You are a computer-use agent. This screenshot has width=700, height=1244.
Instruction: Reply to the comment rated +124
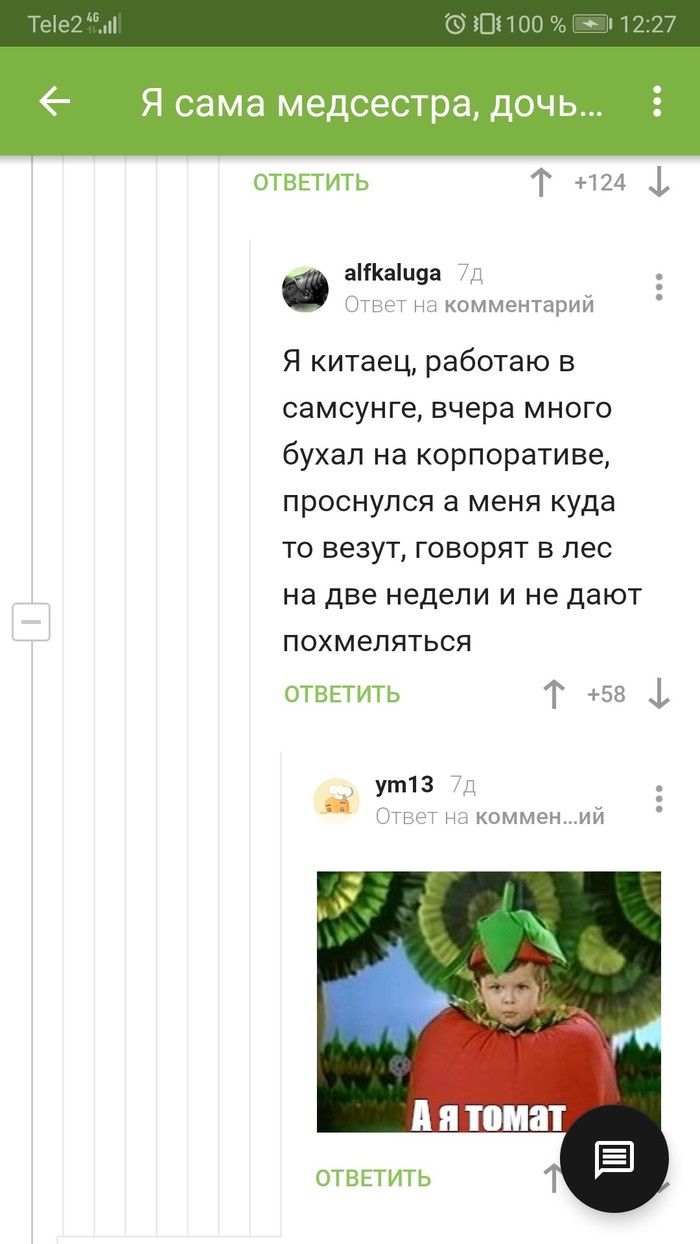tap(311, 183)
